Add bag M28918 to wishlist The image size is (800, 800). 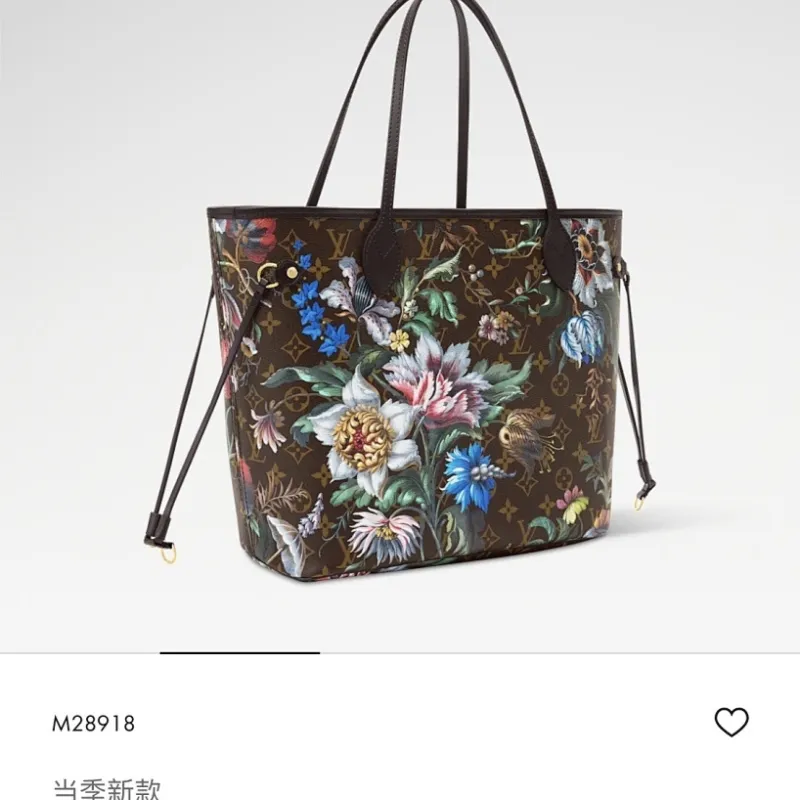point(731,722)
